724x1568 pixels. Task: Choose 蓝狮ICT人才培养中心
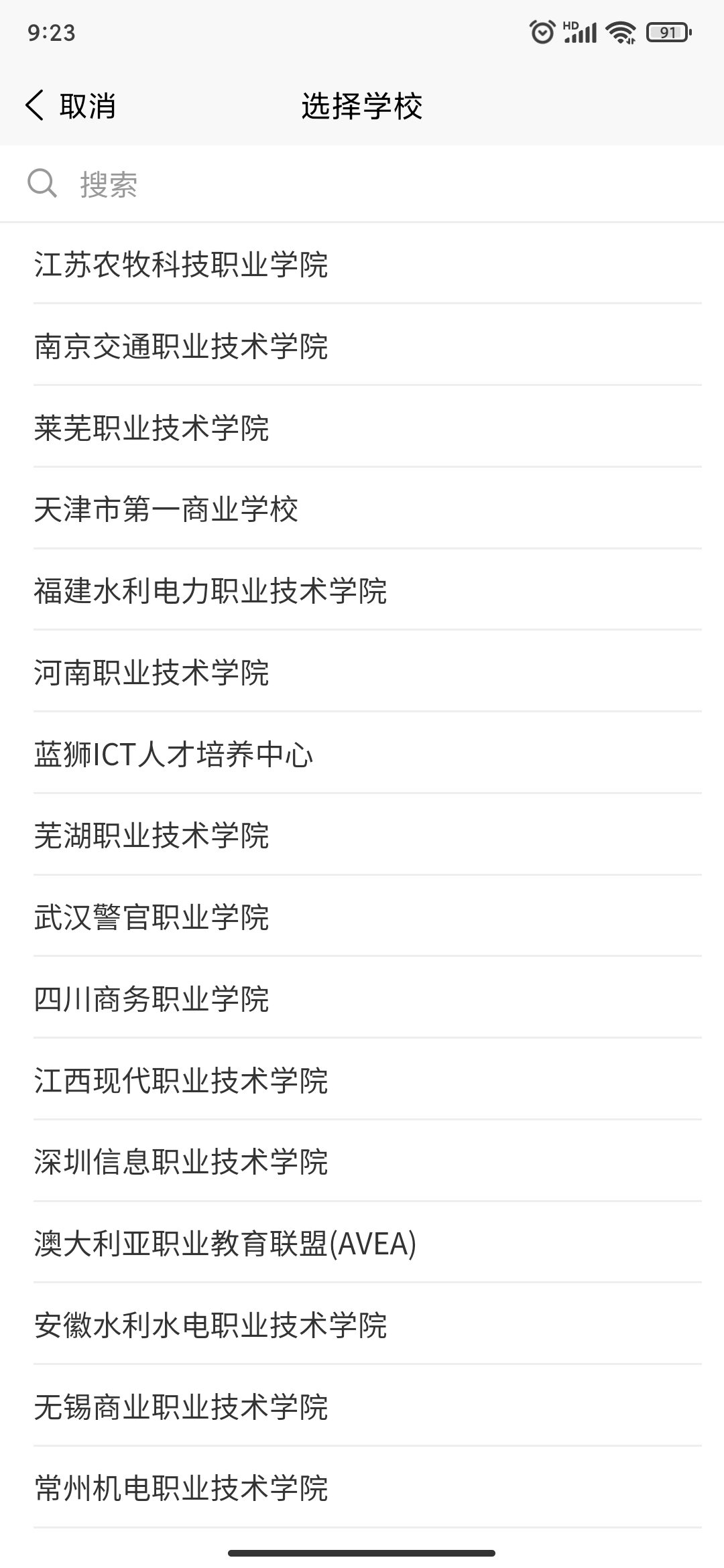pyautogui.click(x=176, y=754)
